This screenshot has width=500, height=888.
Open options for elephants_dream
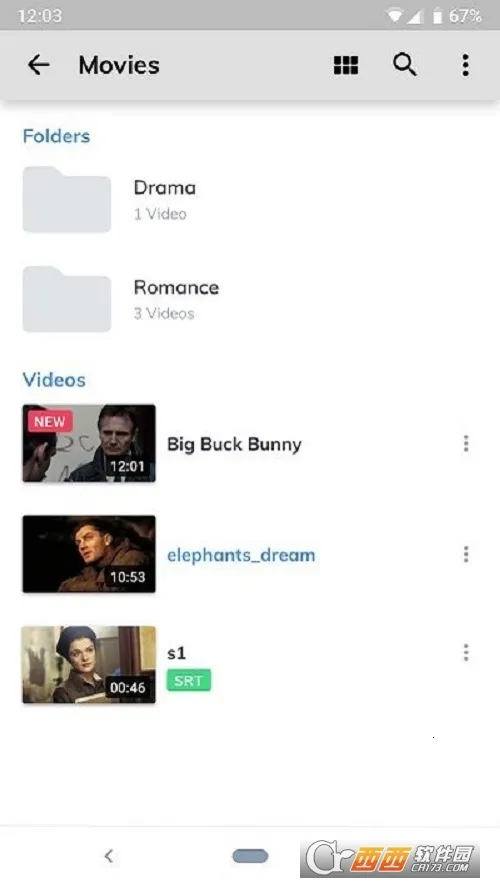tap(465, 554)
